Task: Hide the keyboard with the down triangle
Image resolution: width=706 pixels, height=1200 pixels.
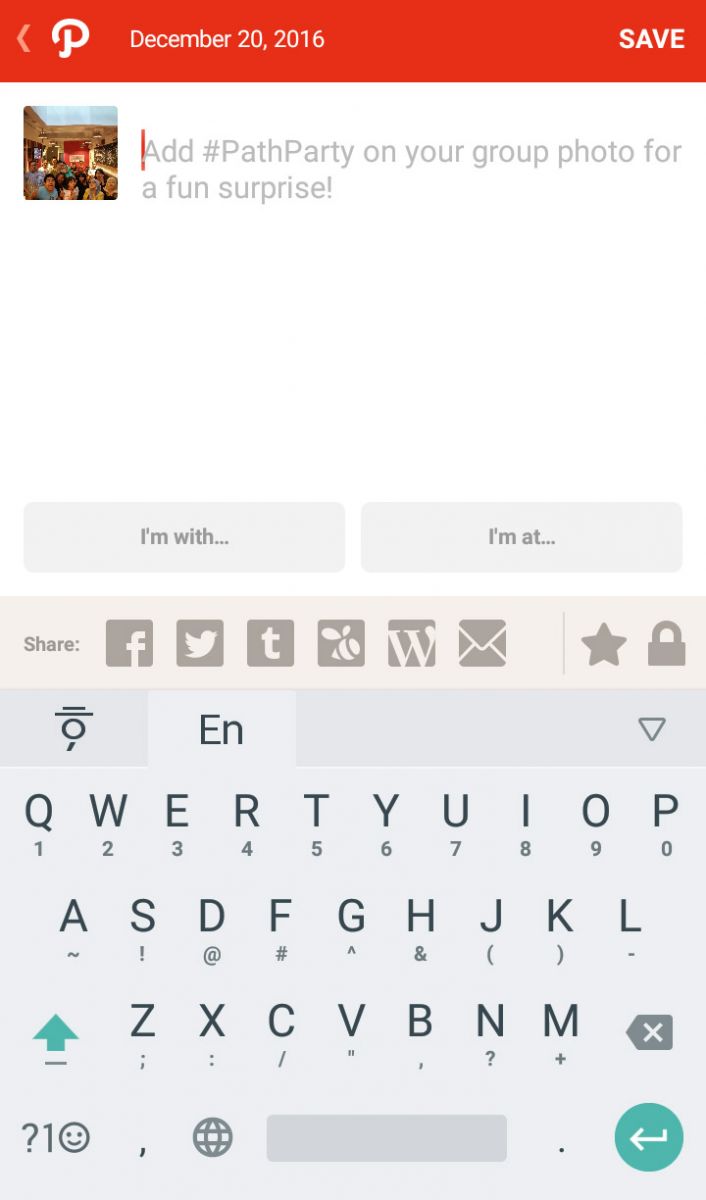Action: pyautogui.click(x=652, y=729)
